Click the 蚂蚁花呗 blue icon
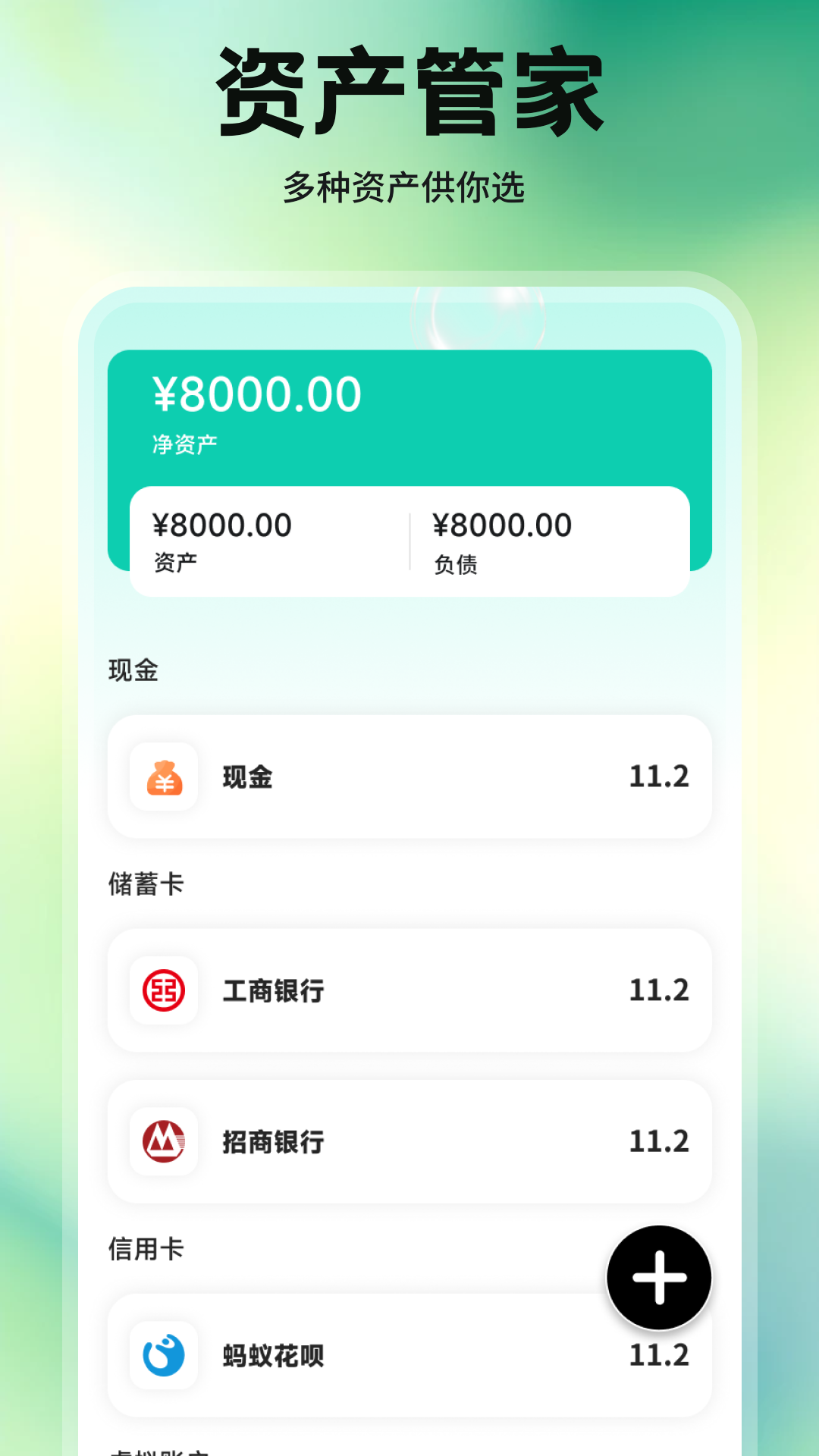The image size is (819, 1456). 163,1357
